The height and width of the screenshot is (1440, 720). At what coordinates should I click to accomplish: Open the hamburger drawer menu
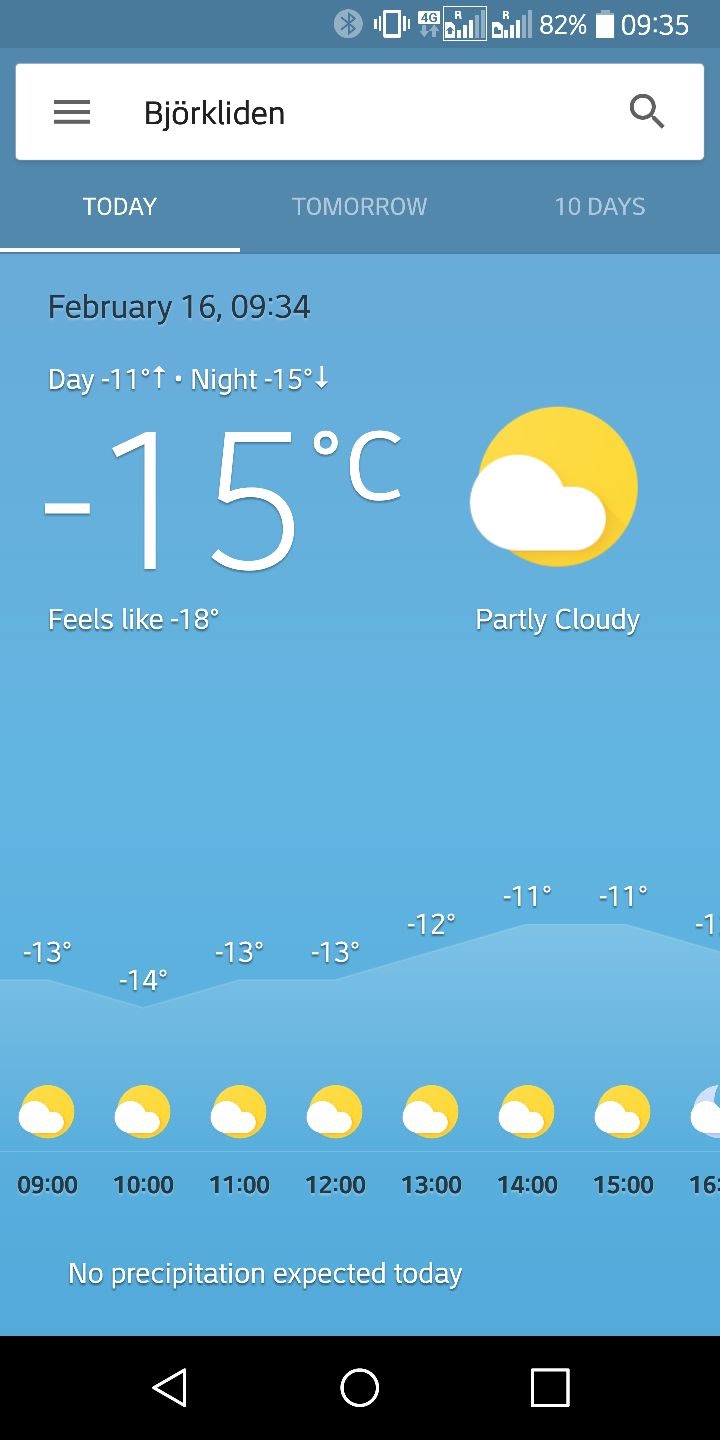[72, 112]
